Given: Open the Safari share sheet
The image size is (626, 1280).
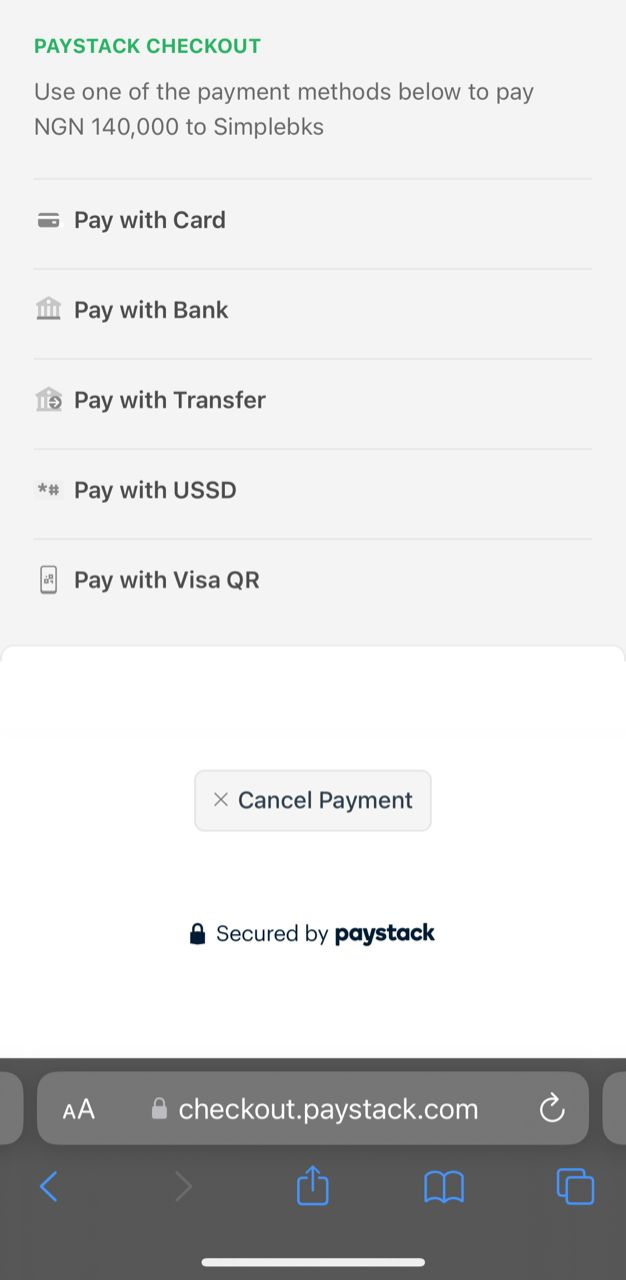Looking at the screenshot, I should [x=313, y=1185].
